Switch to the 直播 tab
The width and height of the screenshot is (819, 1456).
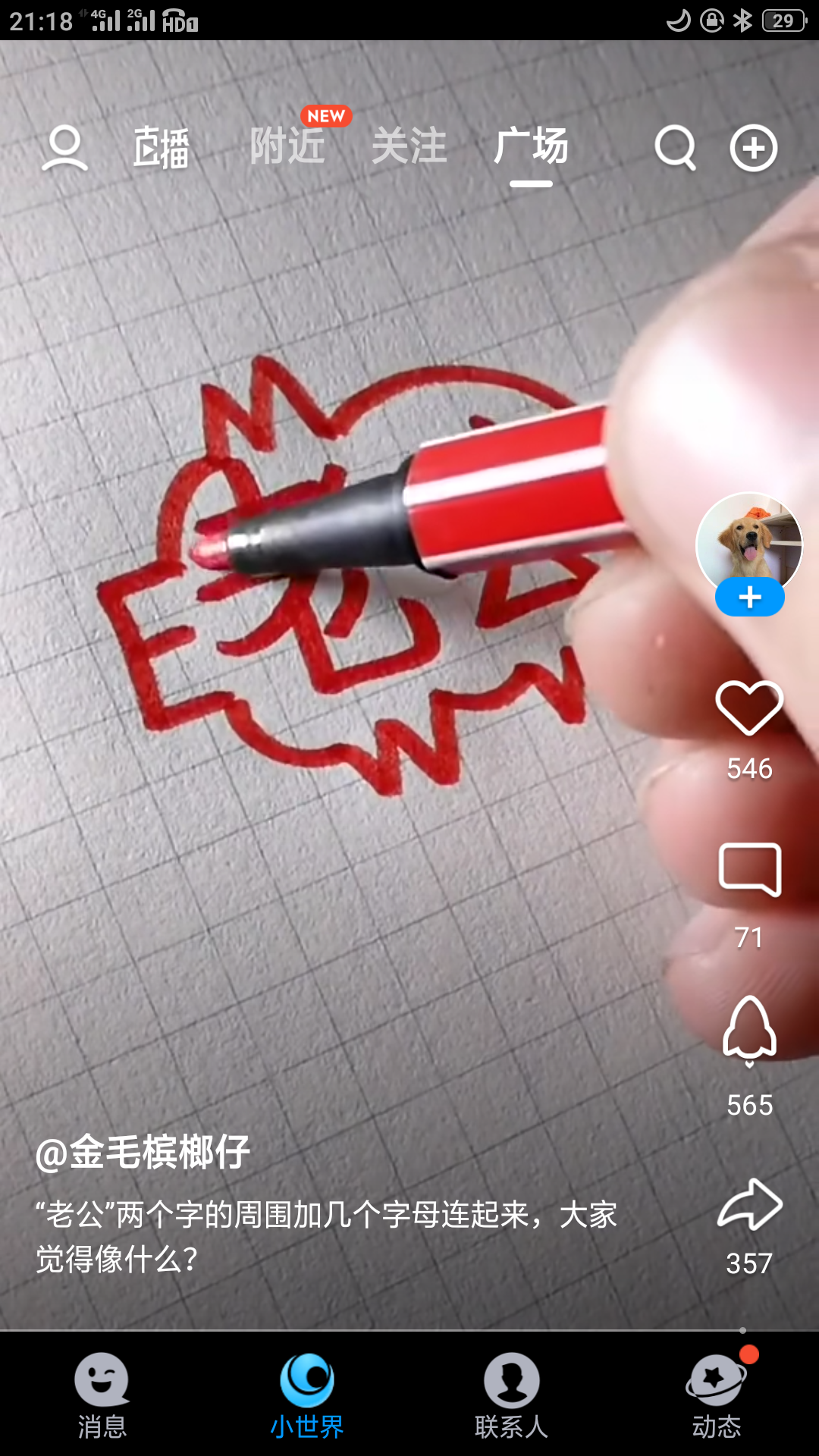(x=161, y=147)
